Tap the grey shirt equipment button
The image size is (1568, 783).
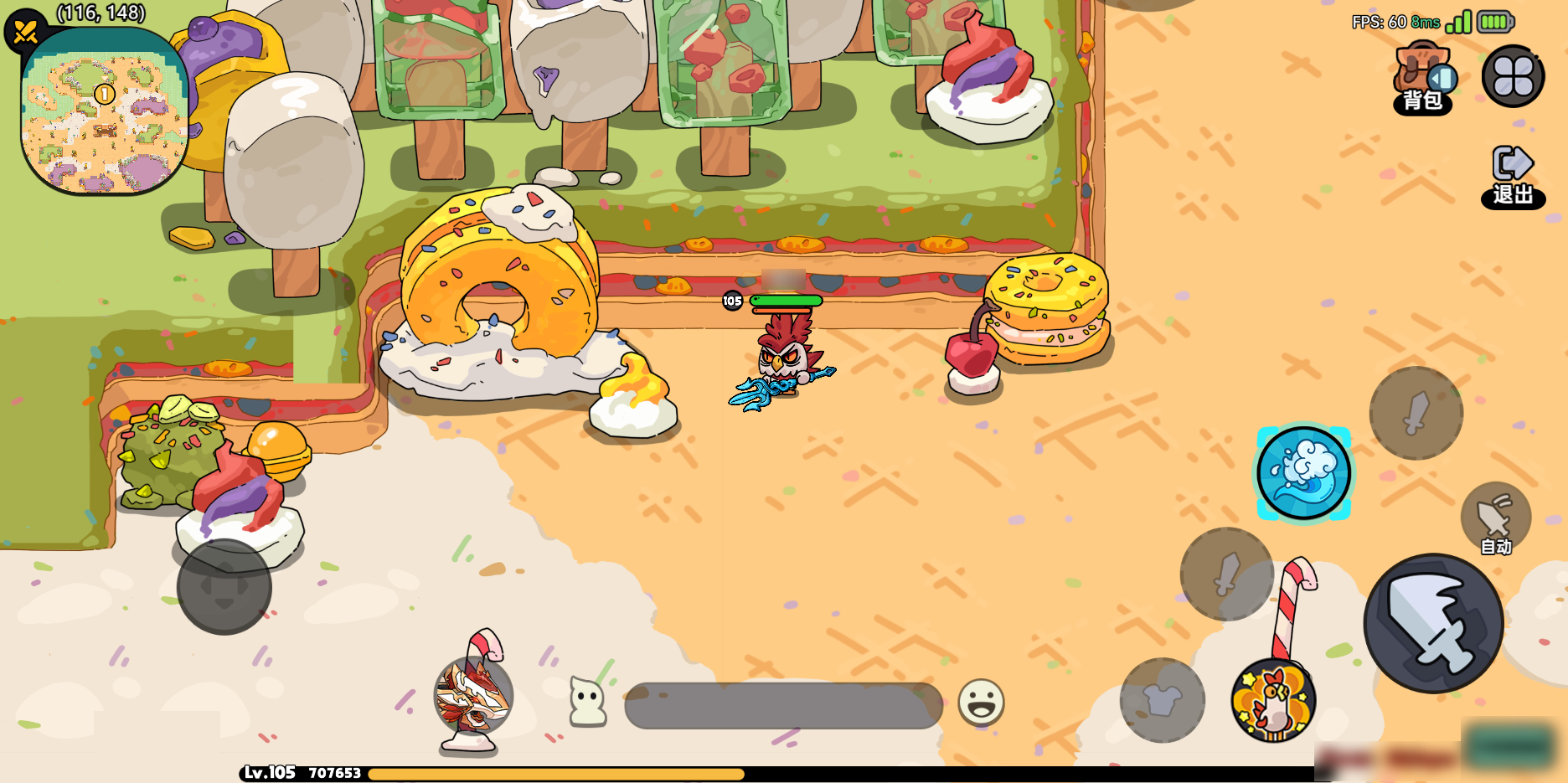(x=1162, y=700)
